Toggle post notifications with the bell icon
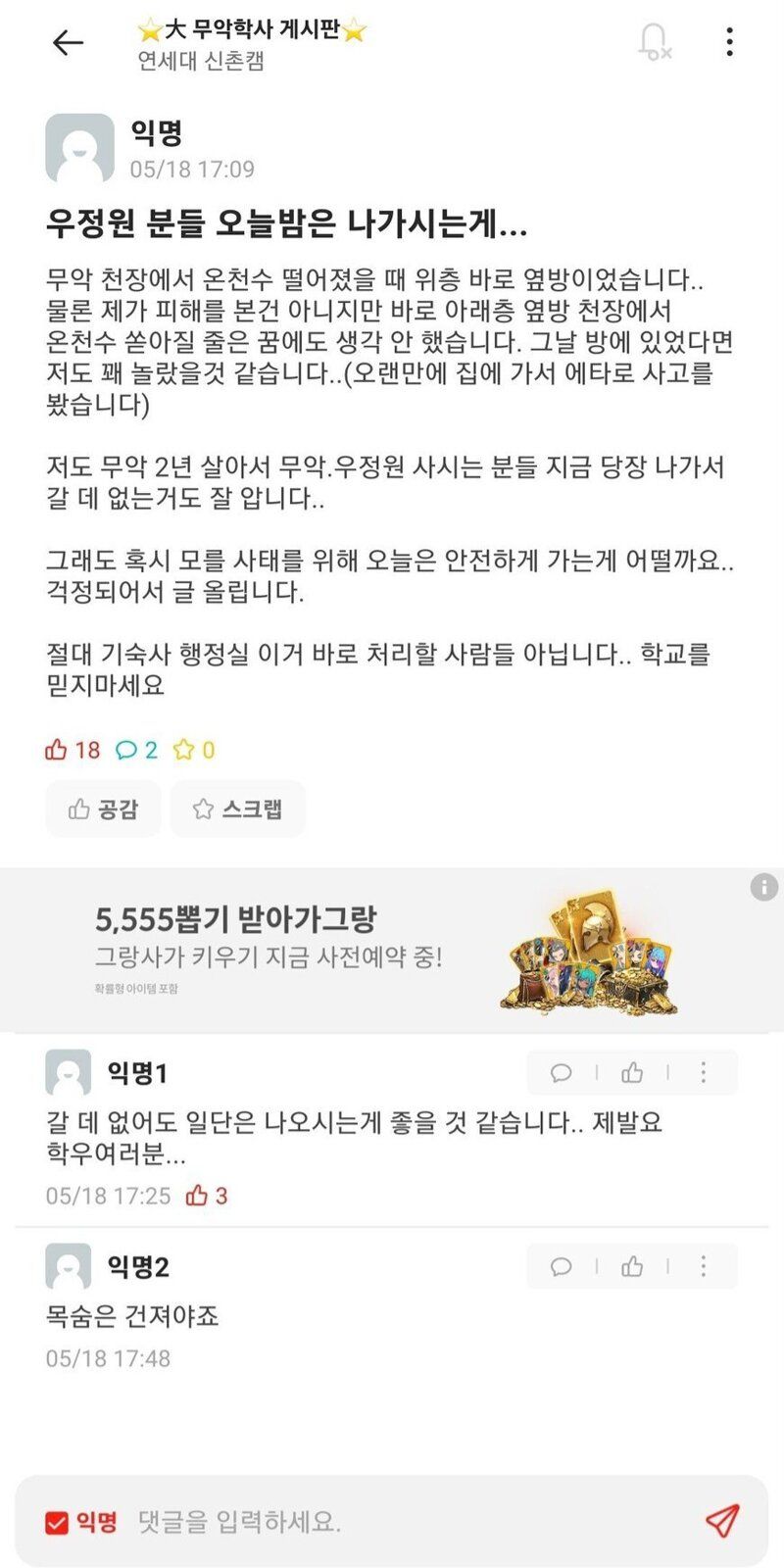 click(x=653, y=42)
